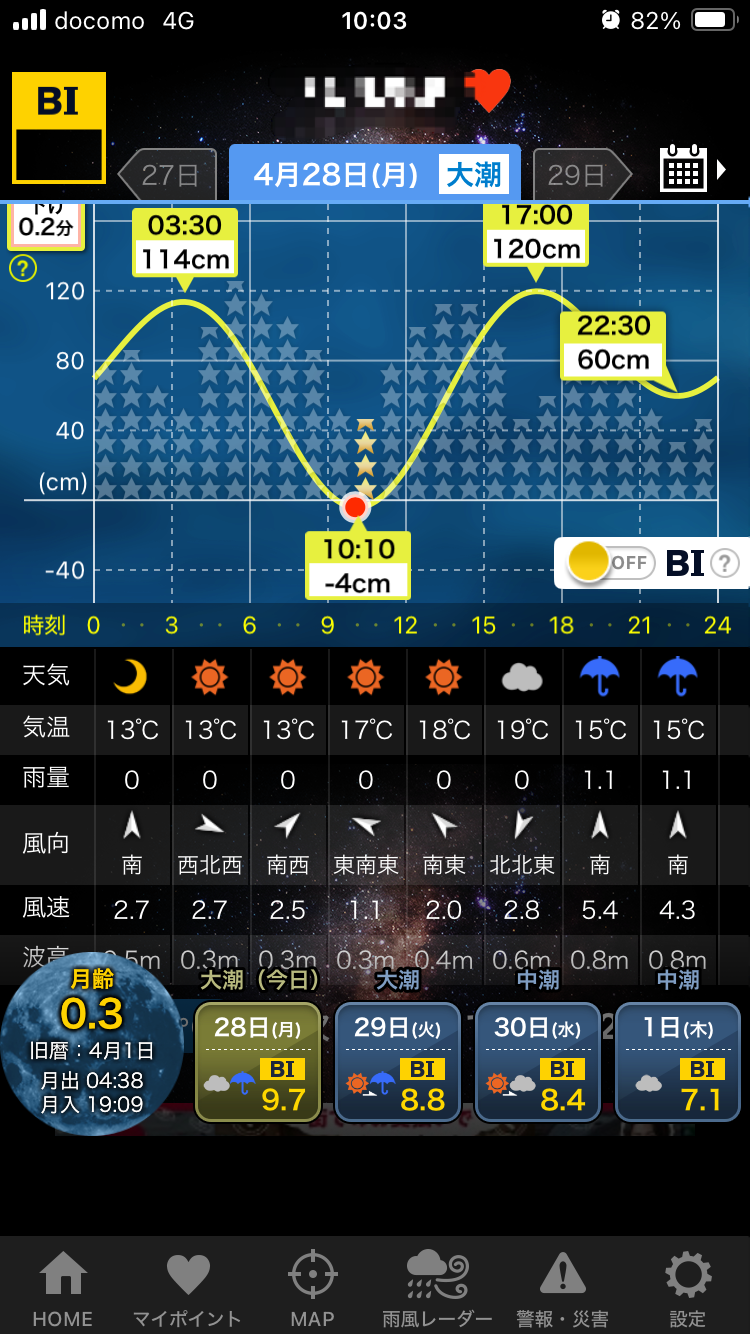Image resolution: width=750 pixels, height=1334 pixels.
Task: Open the BI help question mark
Action: pyautogui.click(x=724, y=563)
